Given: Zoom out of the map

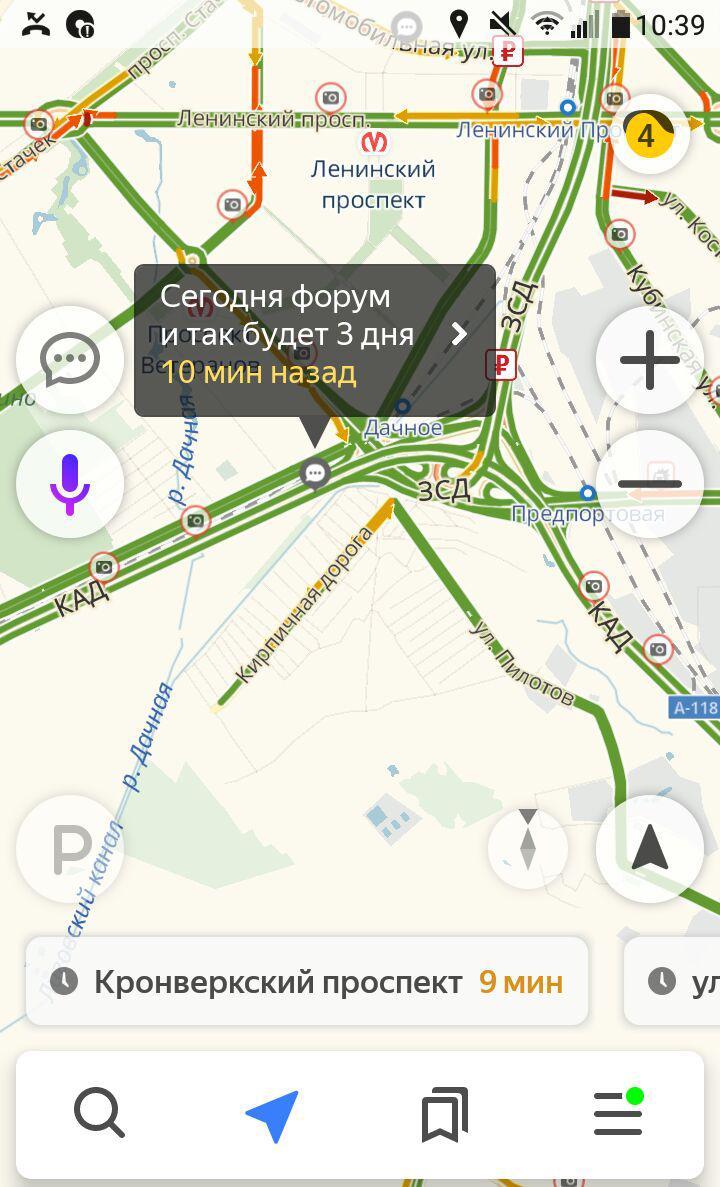Looking at the screenshot, I should tap(649, 484).
